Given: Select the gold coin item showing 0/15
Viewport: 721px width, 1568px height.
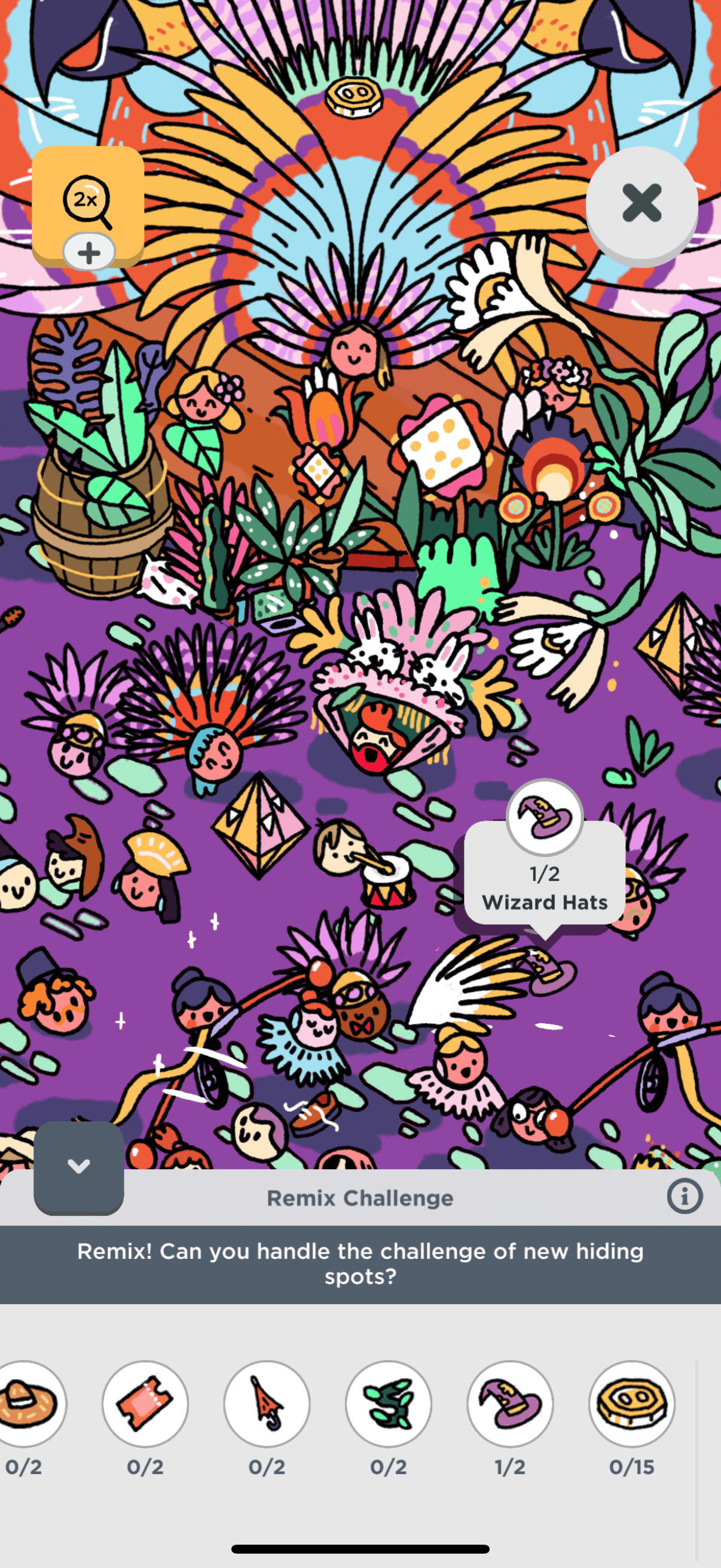Looking at the screenshot, I should tap(631, 1404).
